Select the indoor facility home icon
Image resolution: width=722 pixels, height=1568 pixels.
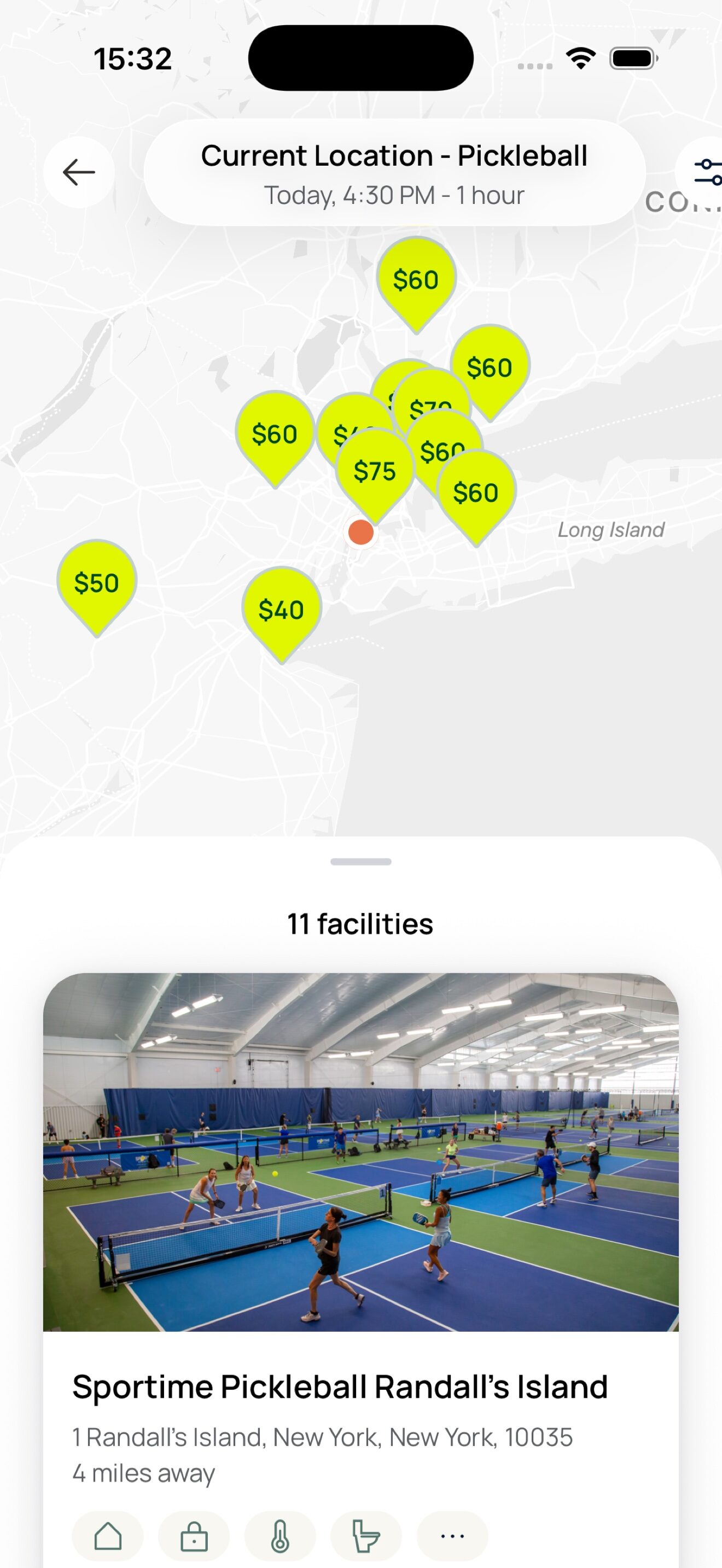(108, 1535)
